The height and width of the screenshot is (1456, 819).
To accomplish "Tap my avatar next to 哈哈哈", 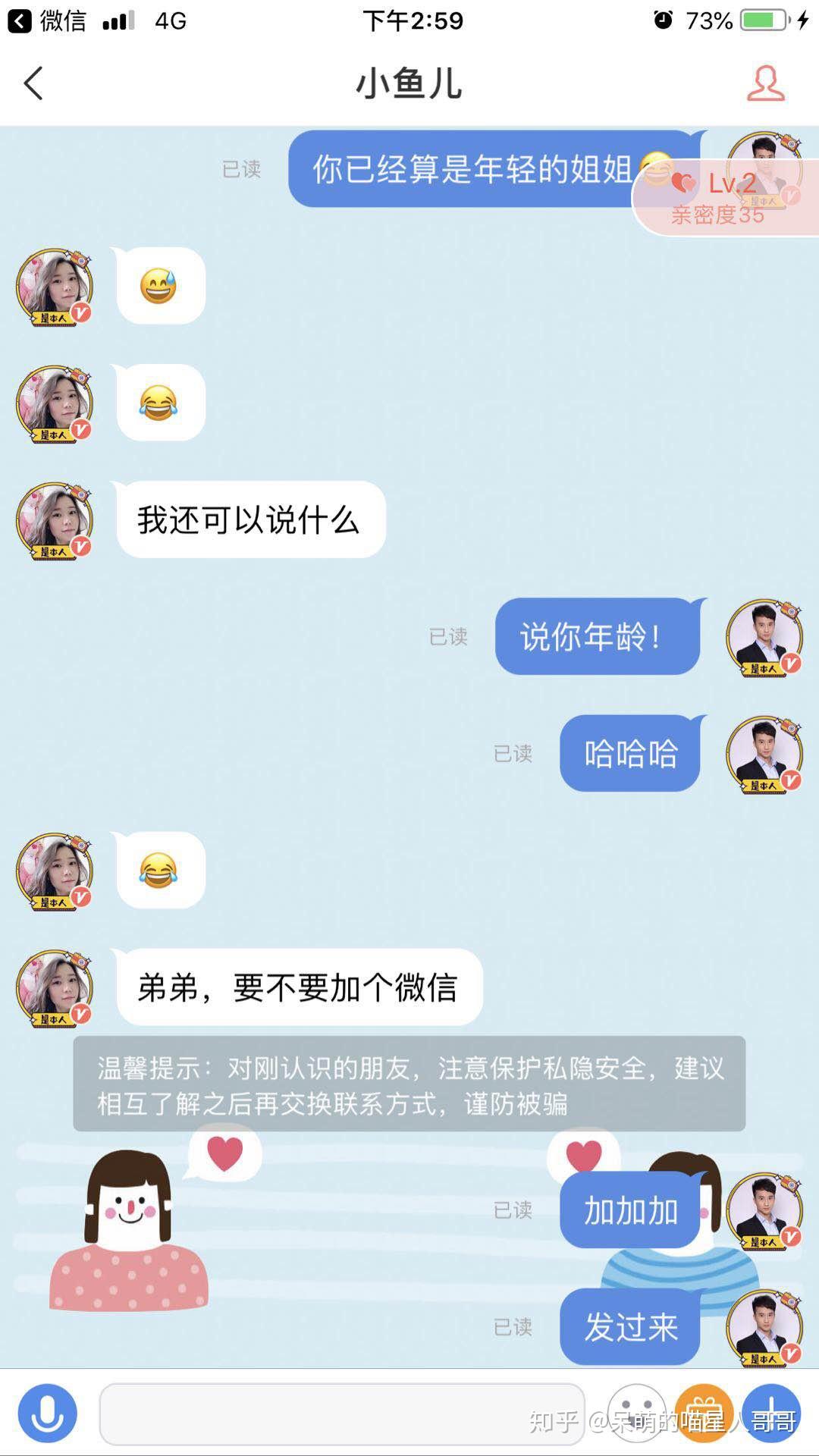I will tap(764, 754).
